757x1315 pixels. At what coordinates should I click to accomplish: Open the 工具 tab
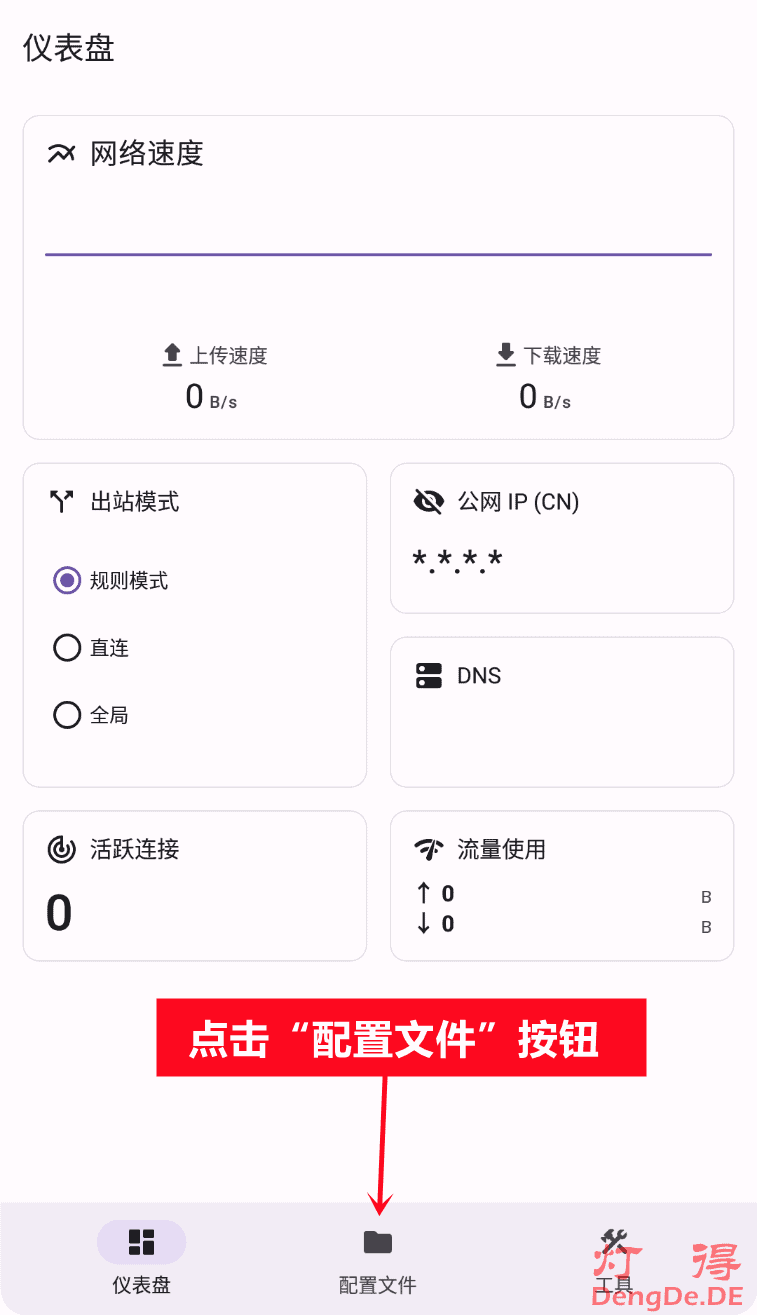tap(613, 1259)
